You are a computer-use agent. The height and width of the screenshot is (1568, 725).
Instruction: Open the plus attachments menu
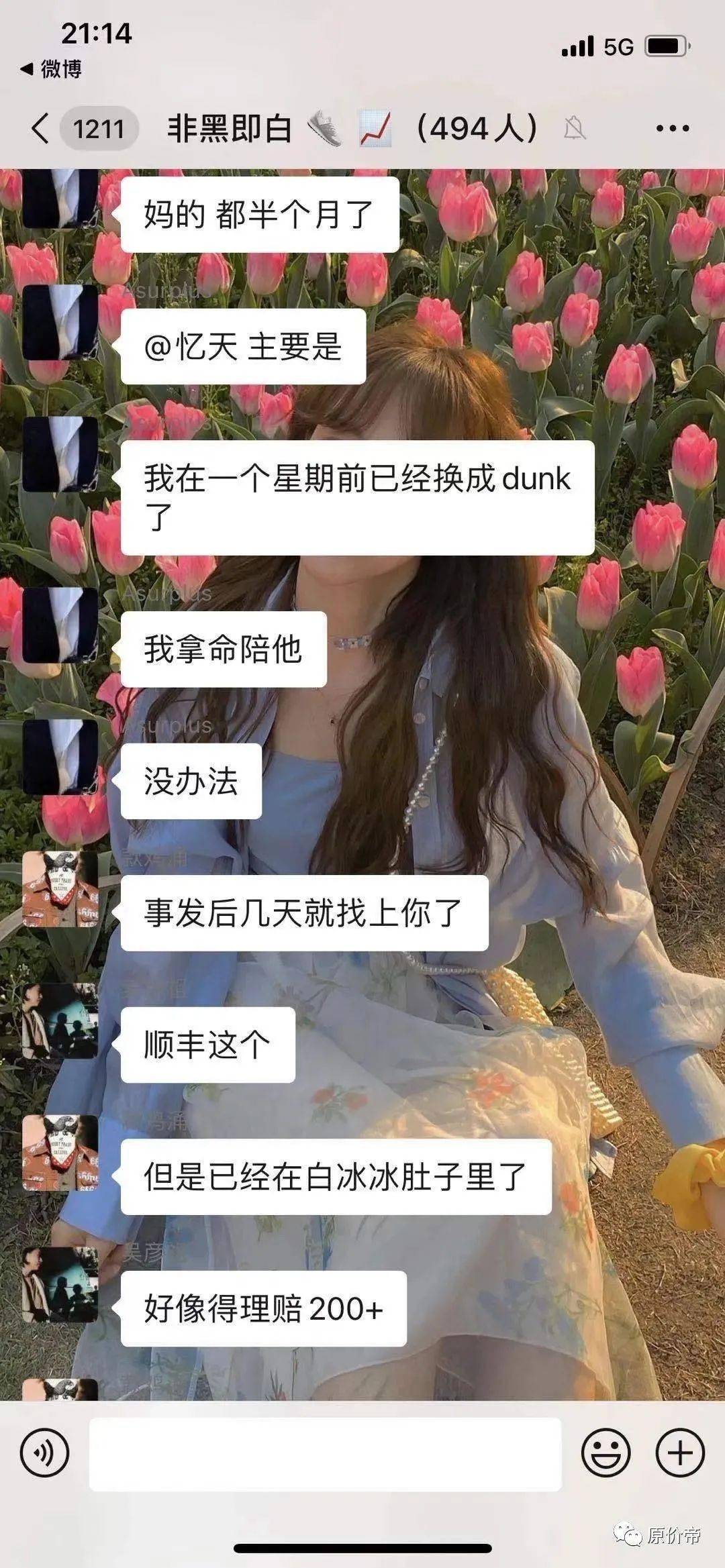[x=679, y=1453]
